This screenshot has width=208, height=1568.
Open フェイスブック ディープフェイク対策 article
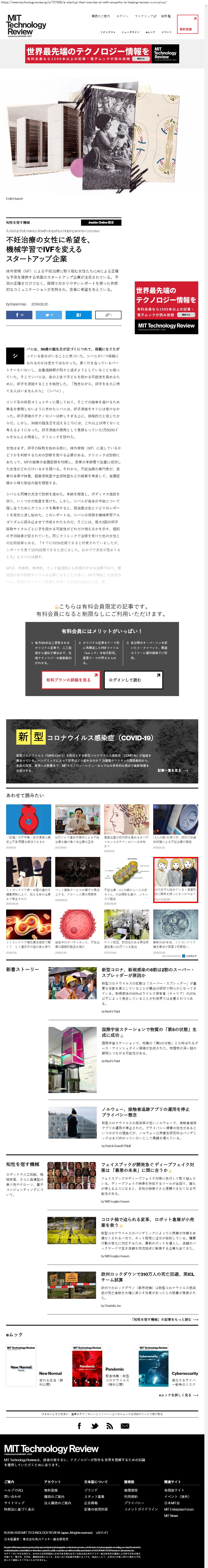(x=148, y=1168)
